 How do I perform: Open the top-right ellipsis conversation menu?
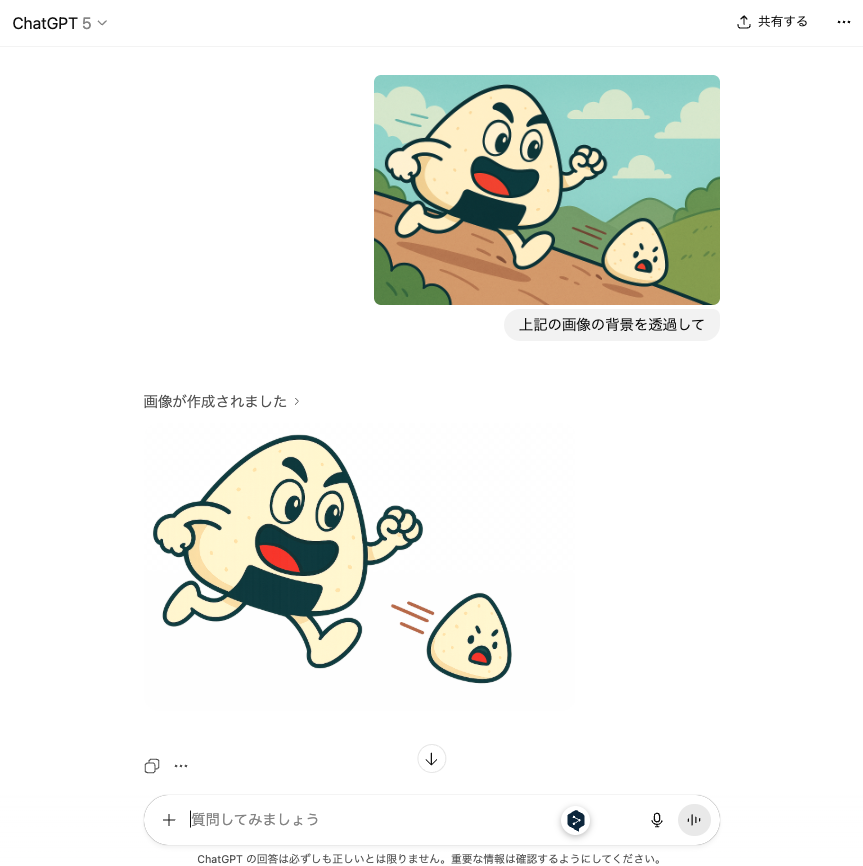(x=843, y=21)
